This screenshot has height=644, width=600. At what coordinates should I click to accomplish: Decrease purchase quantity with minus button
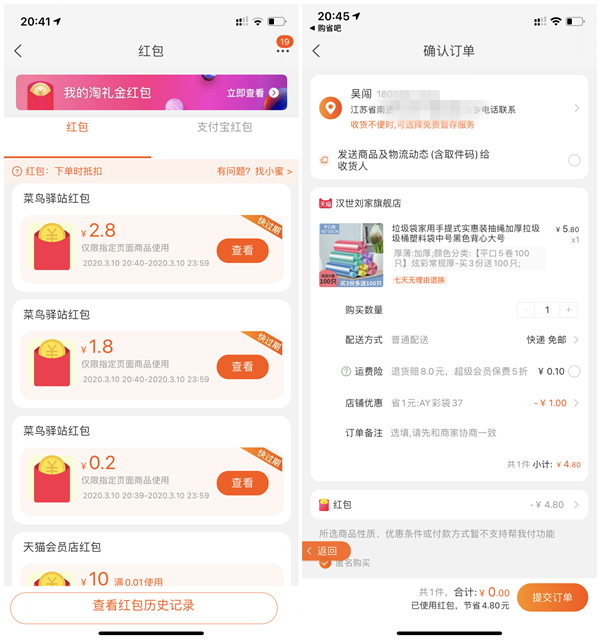point(527,310)
